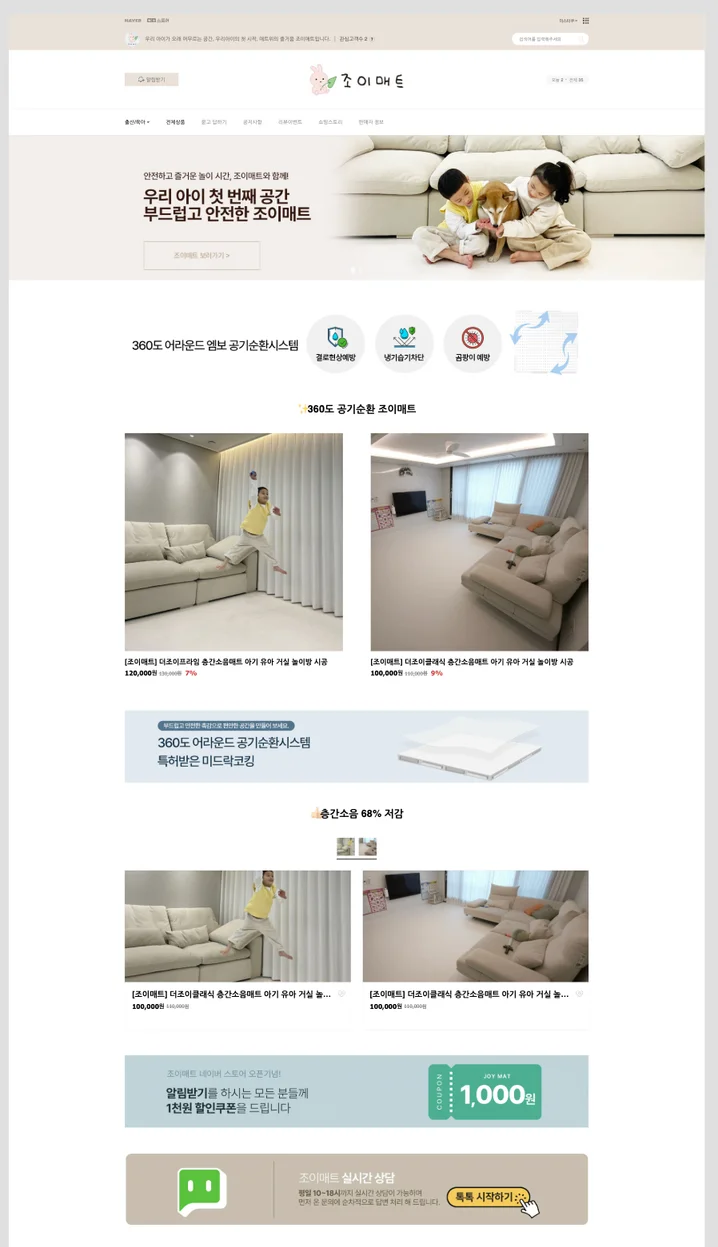Viewport: 718px width, 1247px height.
Task: Go to the 공지사항 tab
Action: point(252,122)
